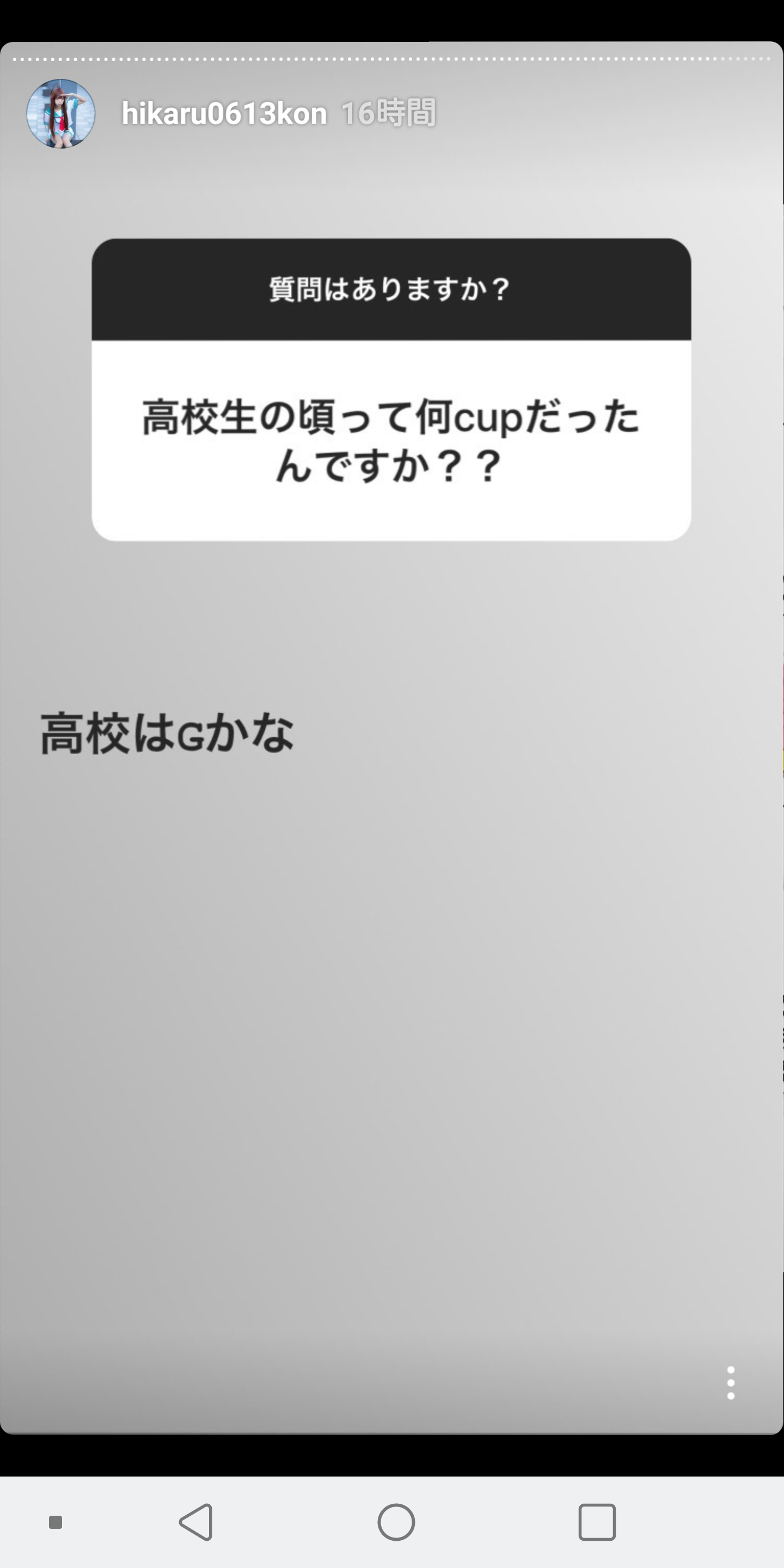Open recent apps from the navigation bar
784x1568 pixels.
pyautogui.click(x=597, y=1522)
